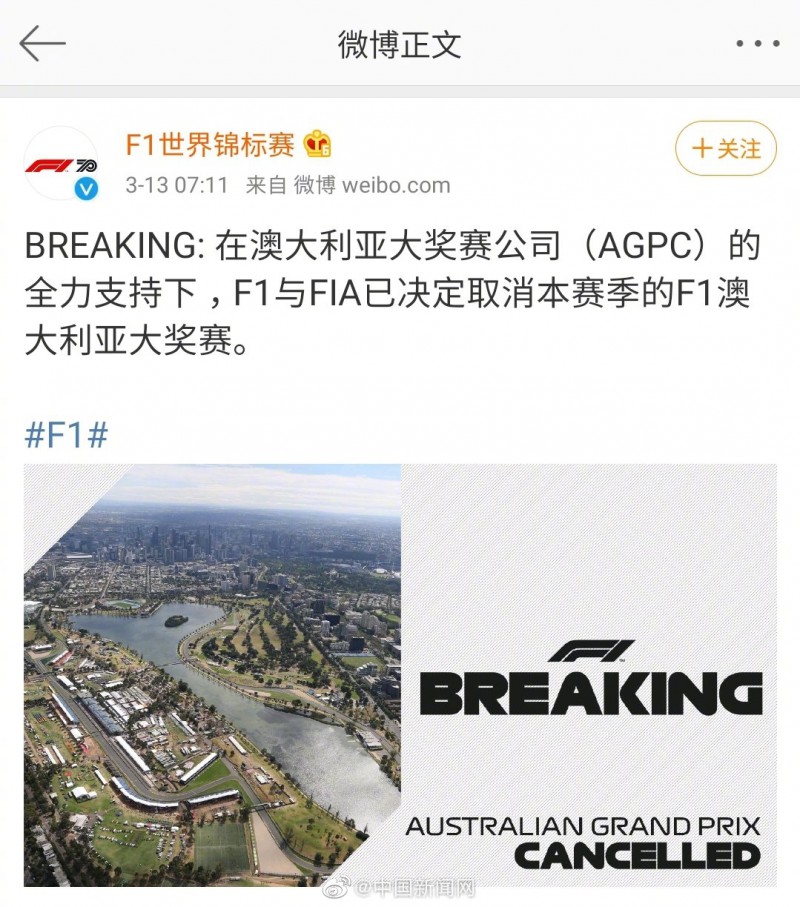
Task: Open the #F1# hashtag topic
Action: click(x=65, y=435)
